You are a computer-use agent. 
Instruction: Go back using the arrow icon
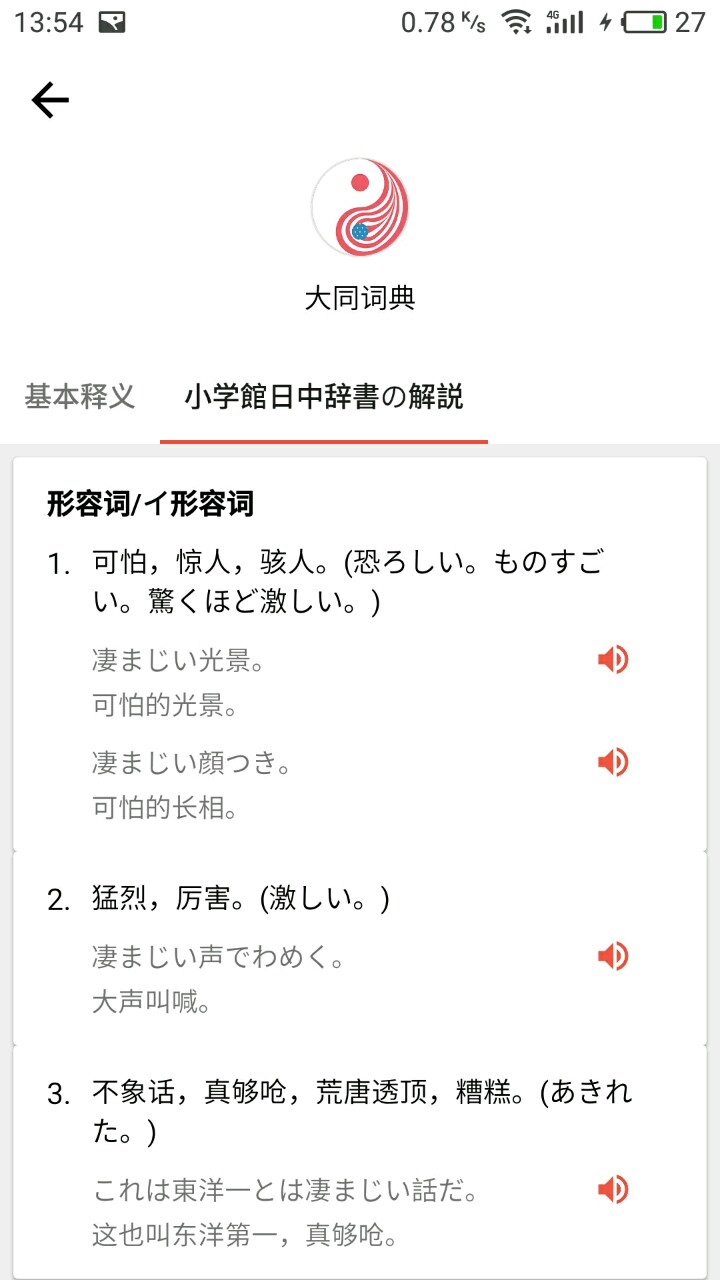click(50, 100)
